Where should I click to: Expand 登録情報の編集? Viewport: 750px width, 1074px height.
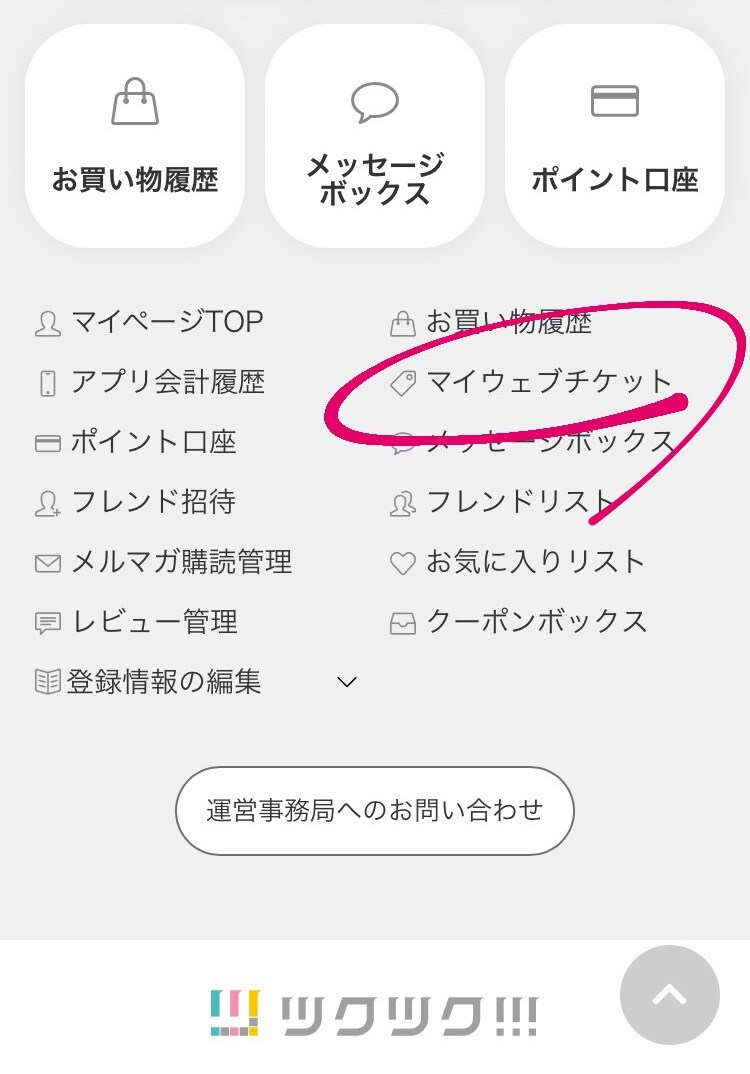195,682
